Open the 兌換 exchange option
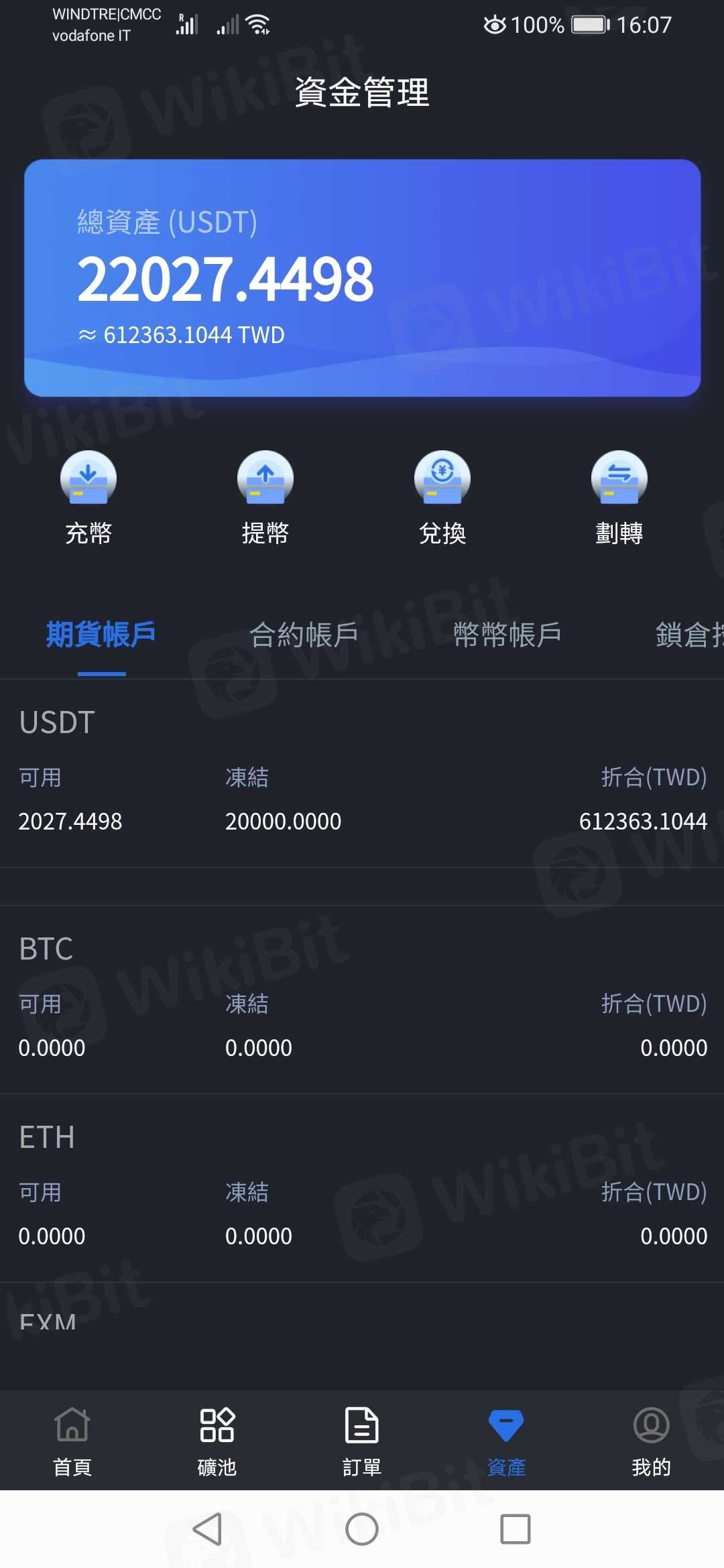This screenshot has height=1568, width=724. [442, 496]
